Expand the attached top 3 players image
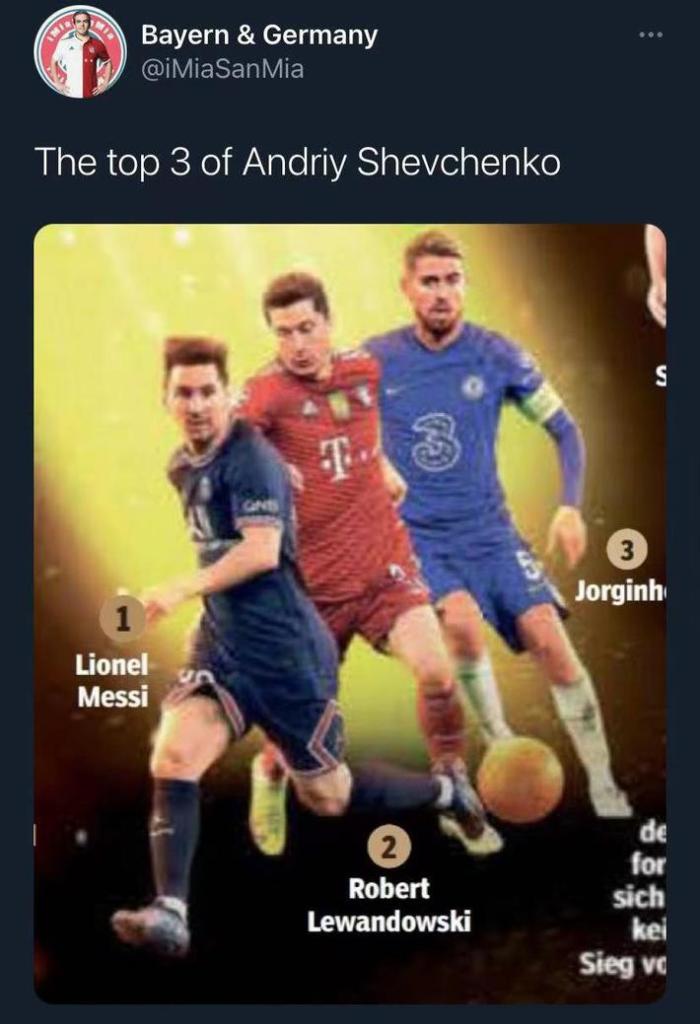Screen dimensions: 700x1024 click(x=350, y=612)
